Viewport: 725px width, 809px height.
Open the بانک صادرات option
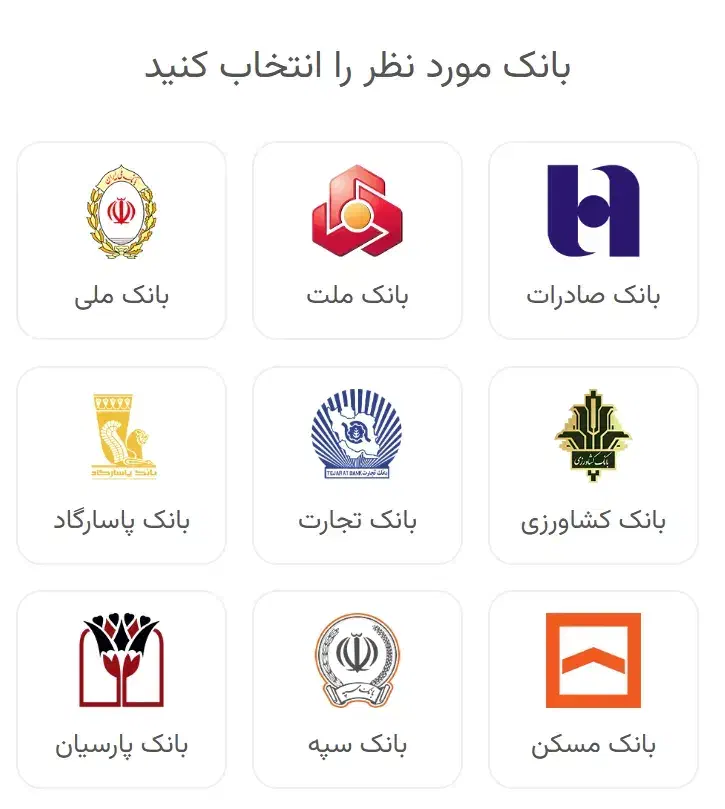593,240
